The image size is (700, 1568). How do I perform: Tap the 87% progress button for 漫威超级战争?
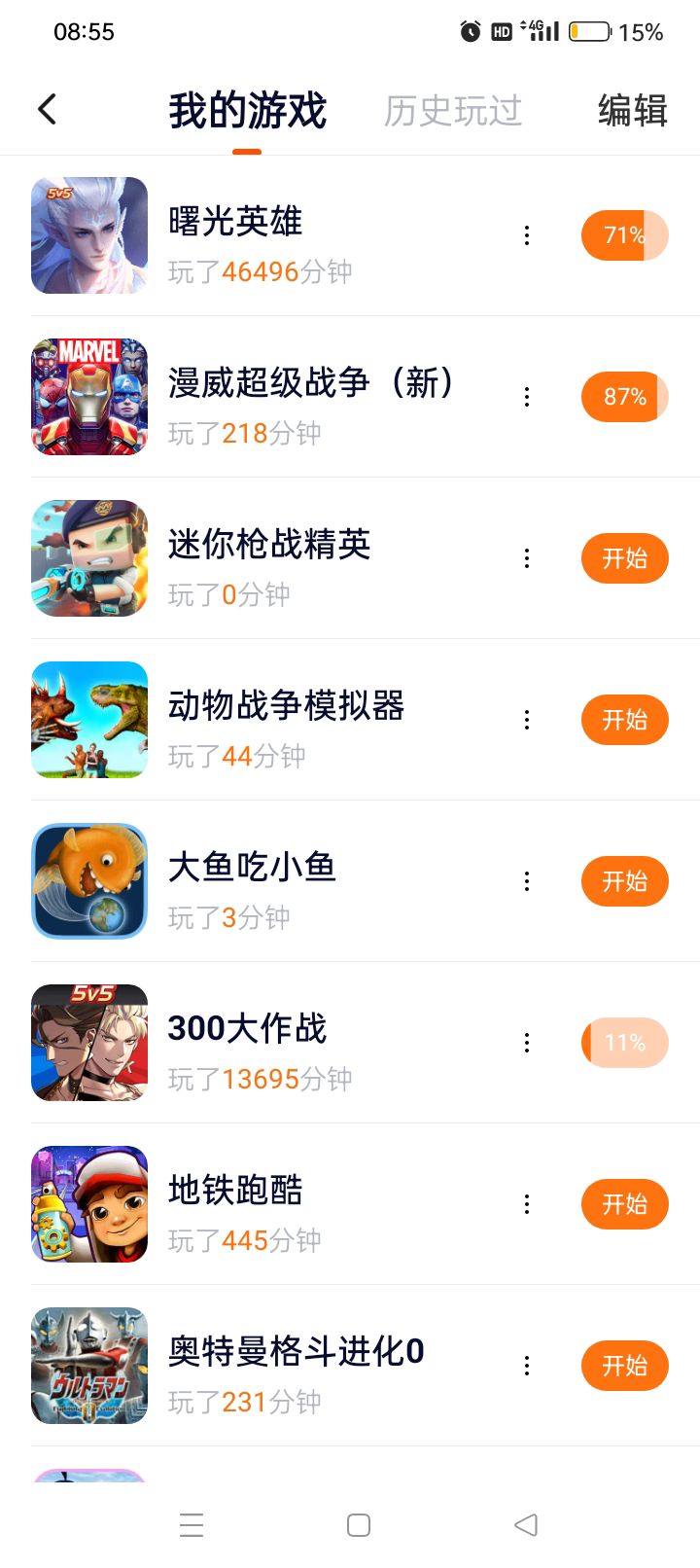[x=624, y=397]
